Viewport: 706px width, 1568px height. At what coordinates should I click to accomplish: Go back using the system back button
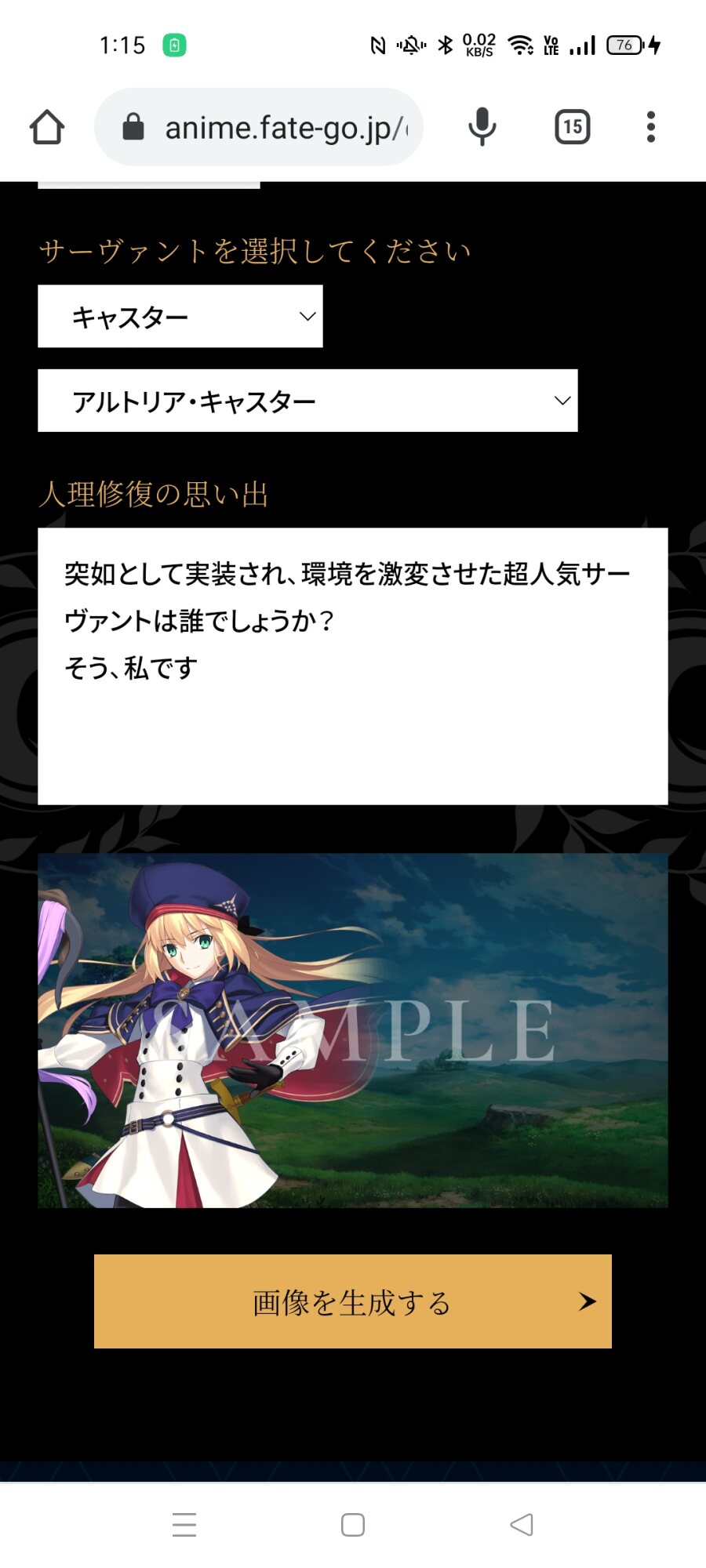[522, 1525]
